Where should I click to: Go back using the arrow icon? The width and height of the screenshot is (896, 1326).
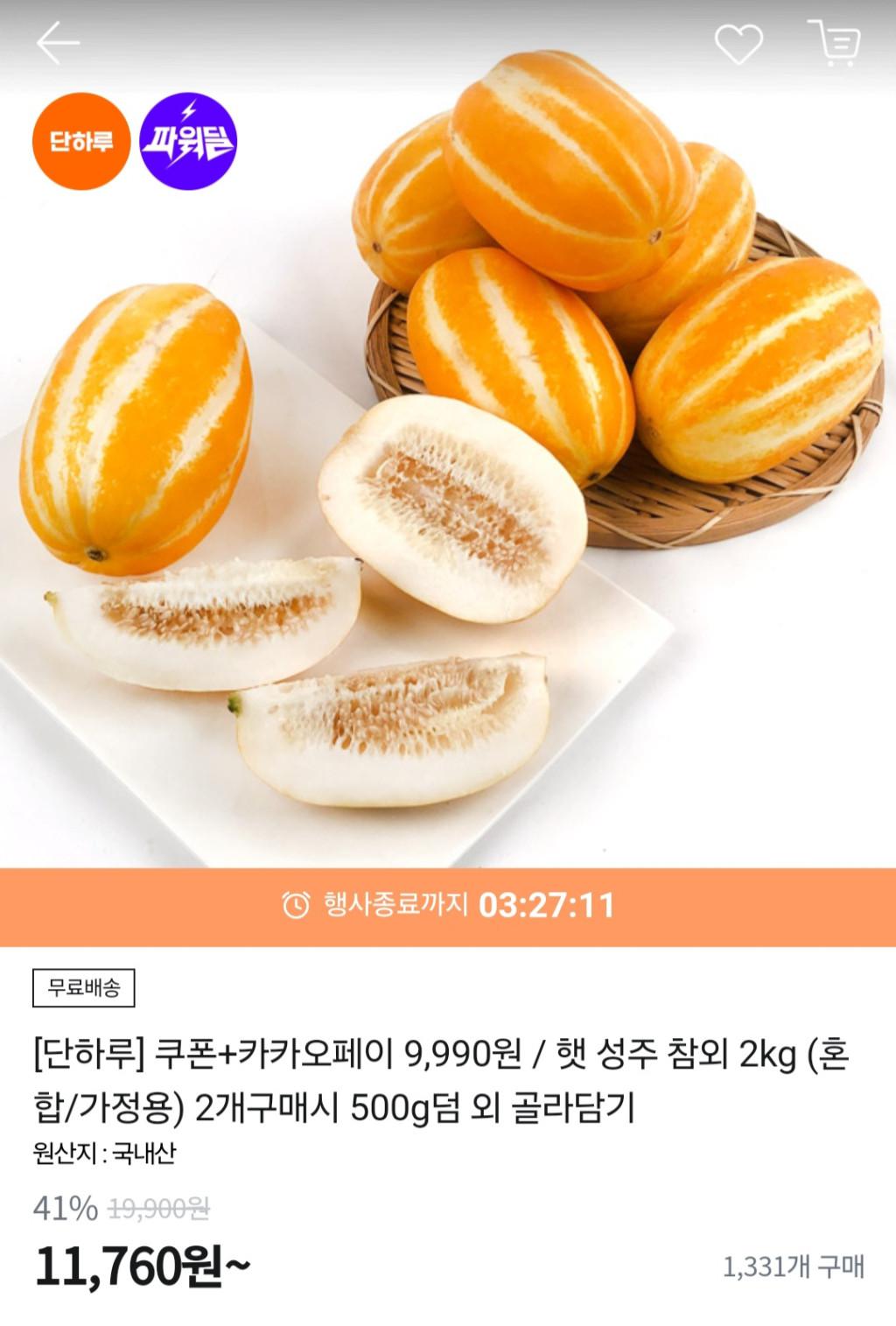[x=58, y=43]
